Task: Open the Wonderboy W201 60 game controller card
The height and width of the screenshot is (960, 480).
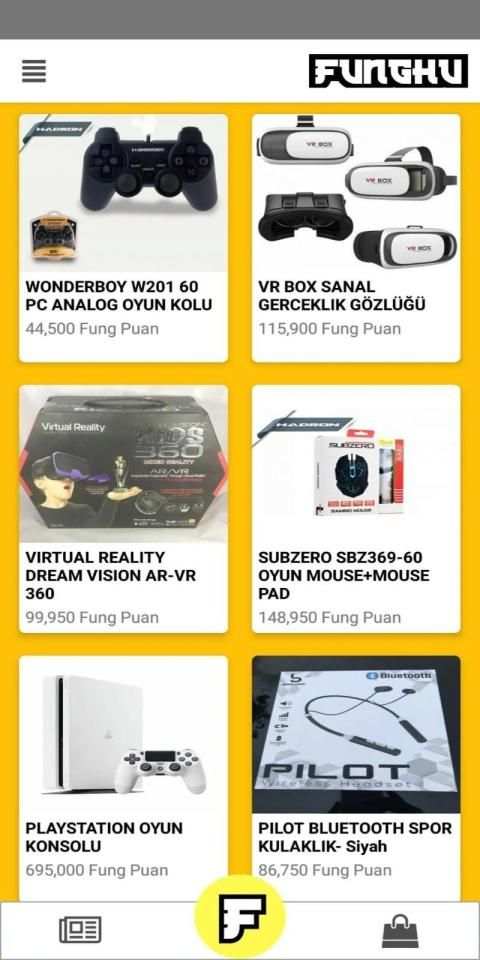Action: coord(124,238)
